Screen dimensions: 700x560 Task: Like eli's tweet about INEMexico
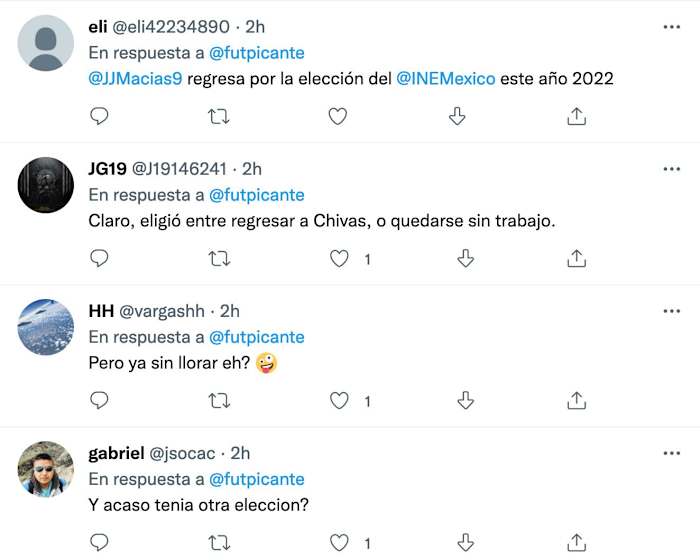coord(338,117)
